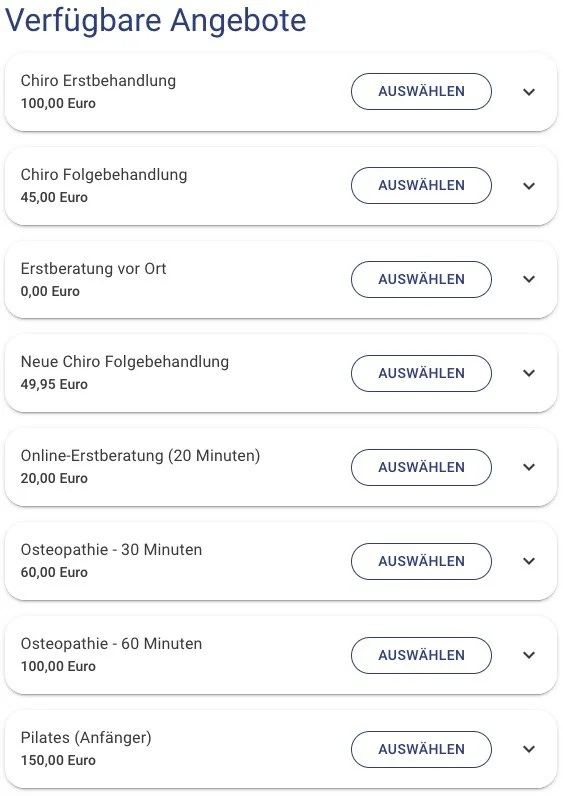
Task: Expand Osteopathie - 60 Minuten card
Action: click(529, 655)
